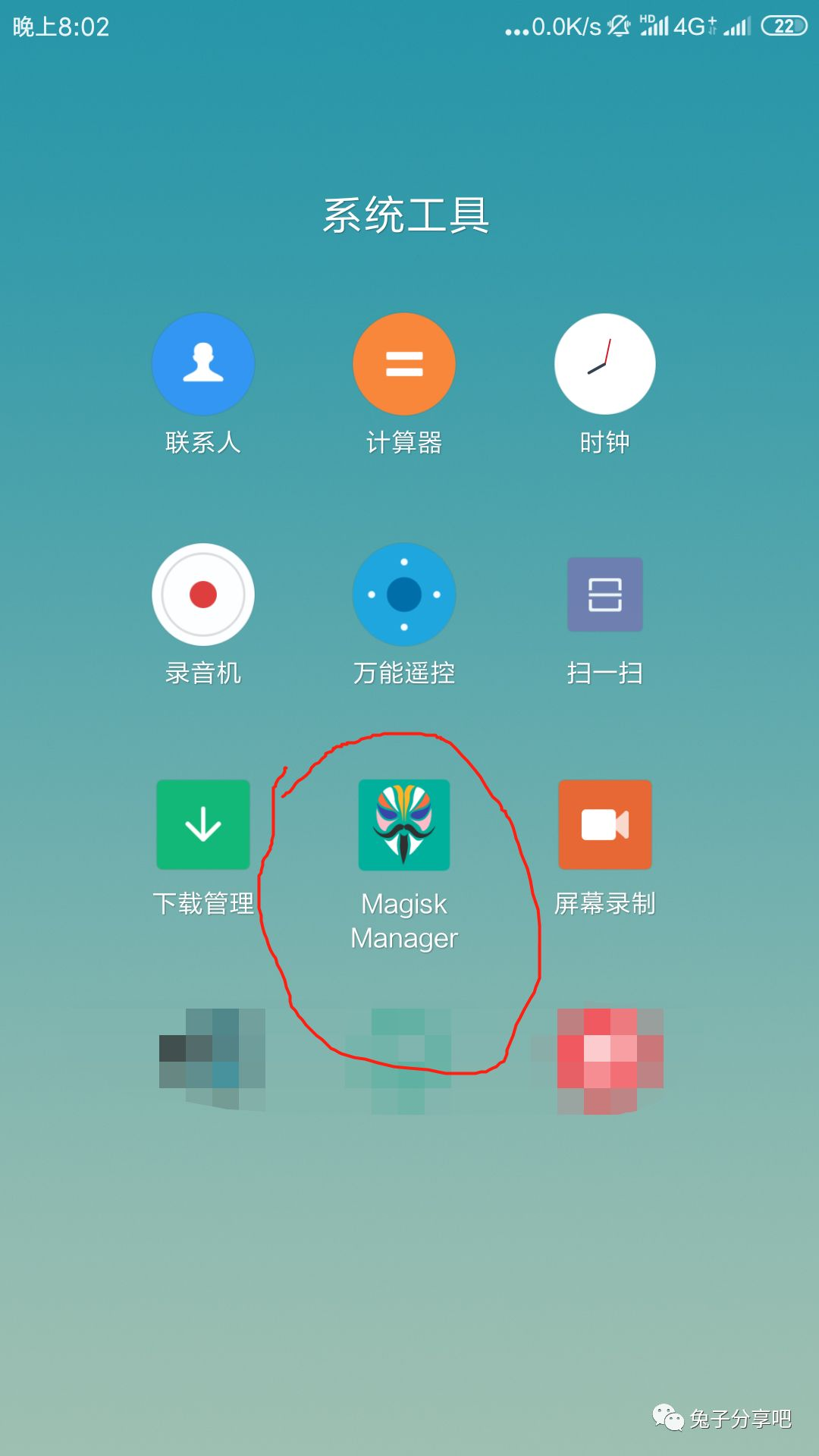Launch Magisk Manager app
The width and height of the screenshot is (819, 1456).
tap(404, 825)
